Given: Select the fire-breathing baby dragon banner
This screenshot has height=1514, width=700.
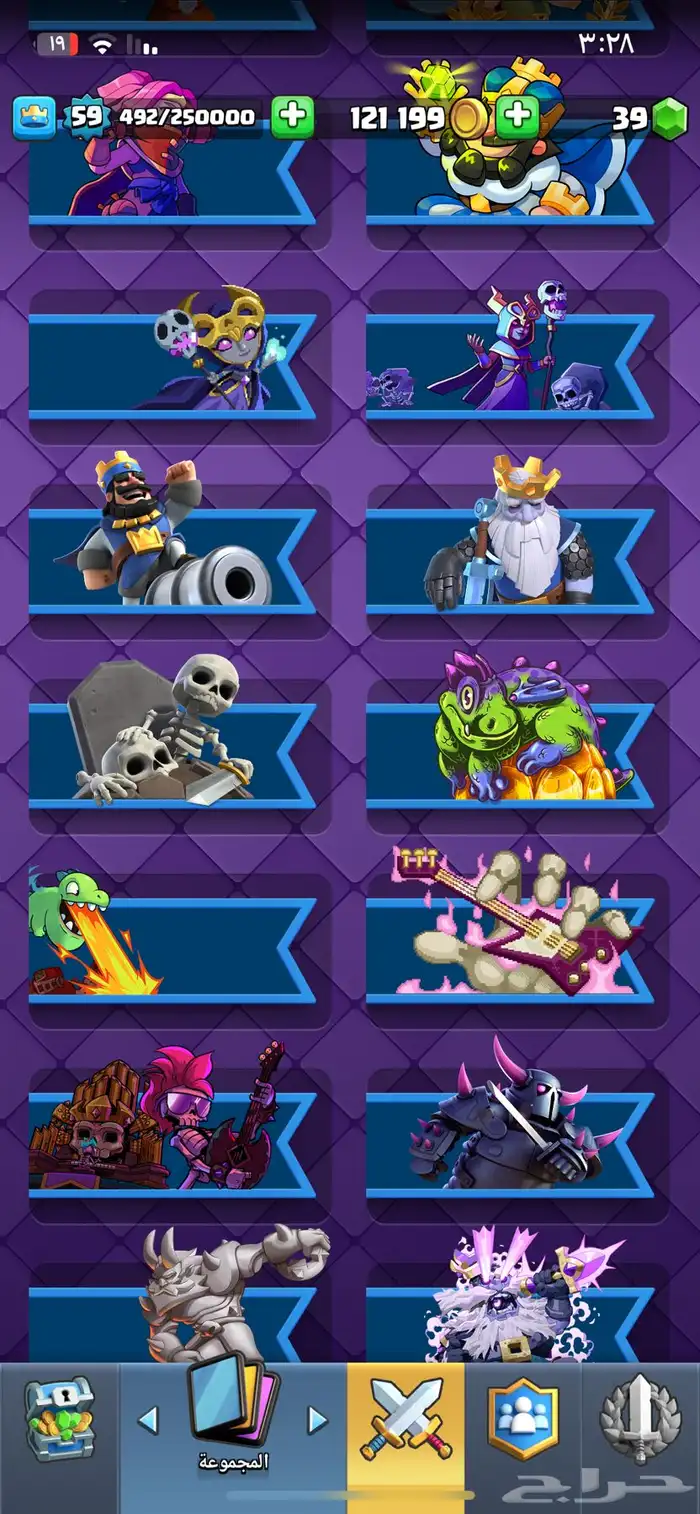Looking at the screenshot, I should coord(171,948).
